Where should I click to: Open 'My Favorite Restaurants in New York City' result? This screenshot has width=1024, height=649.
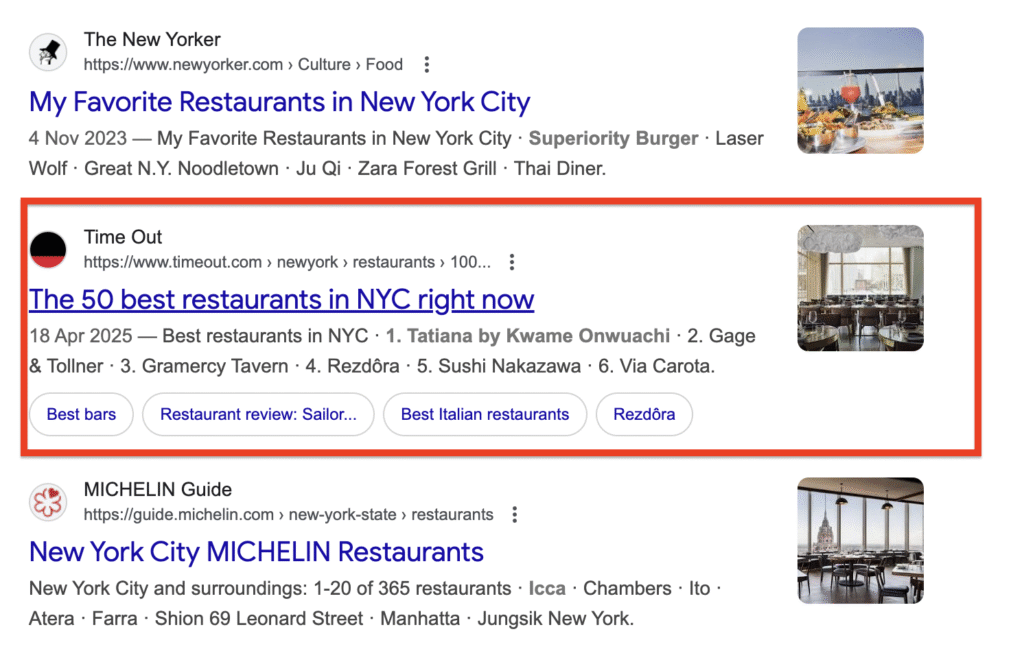(x=279, y=102)
